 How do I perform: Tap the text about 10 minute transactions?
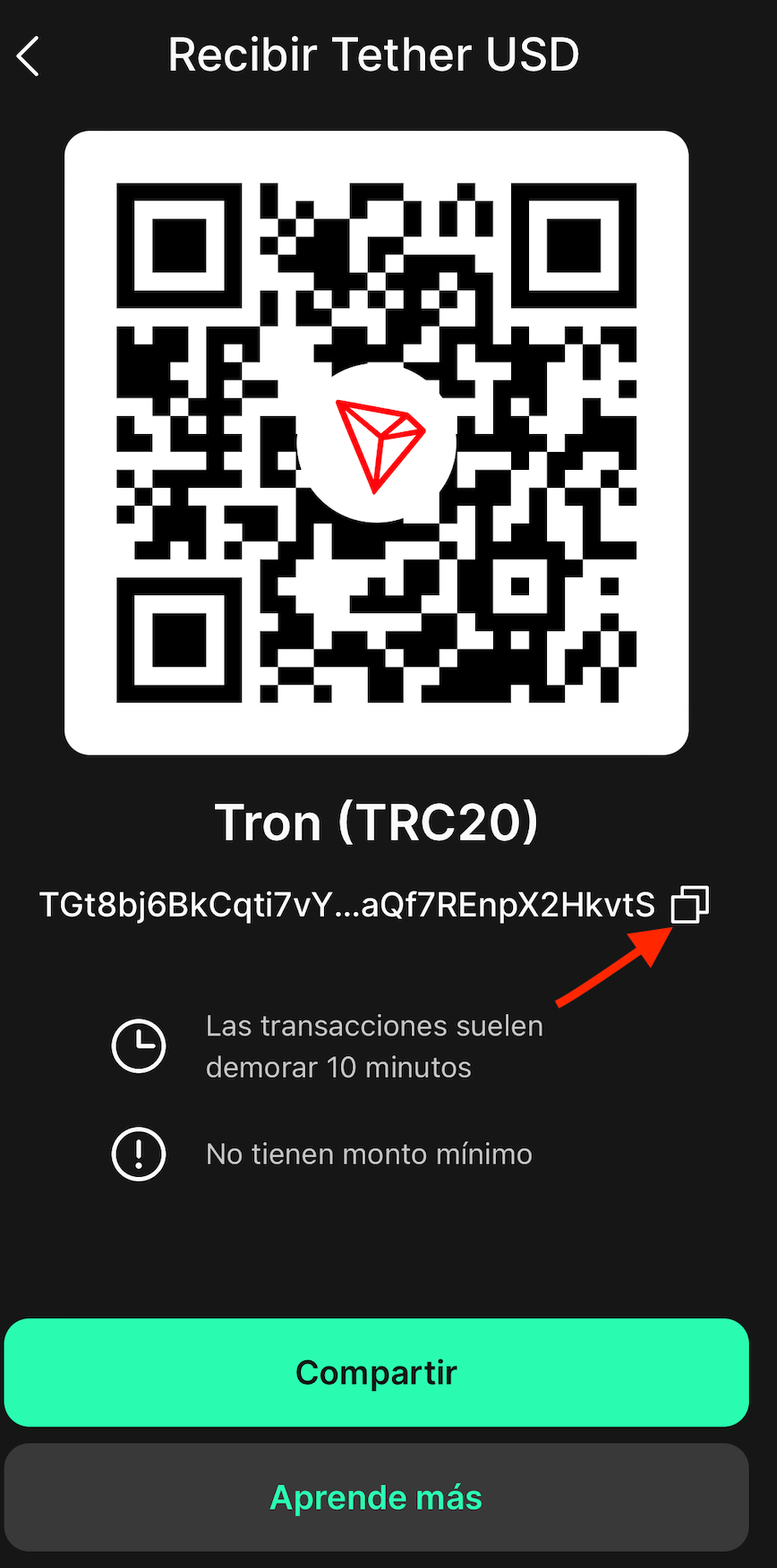click(x=374, y=1045)
